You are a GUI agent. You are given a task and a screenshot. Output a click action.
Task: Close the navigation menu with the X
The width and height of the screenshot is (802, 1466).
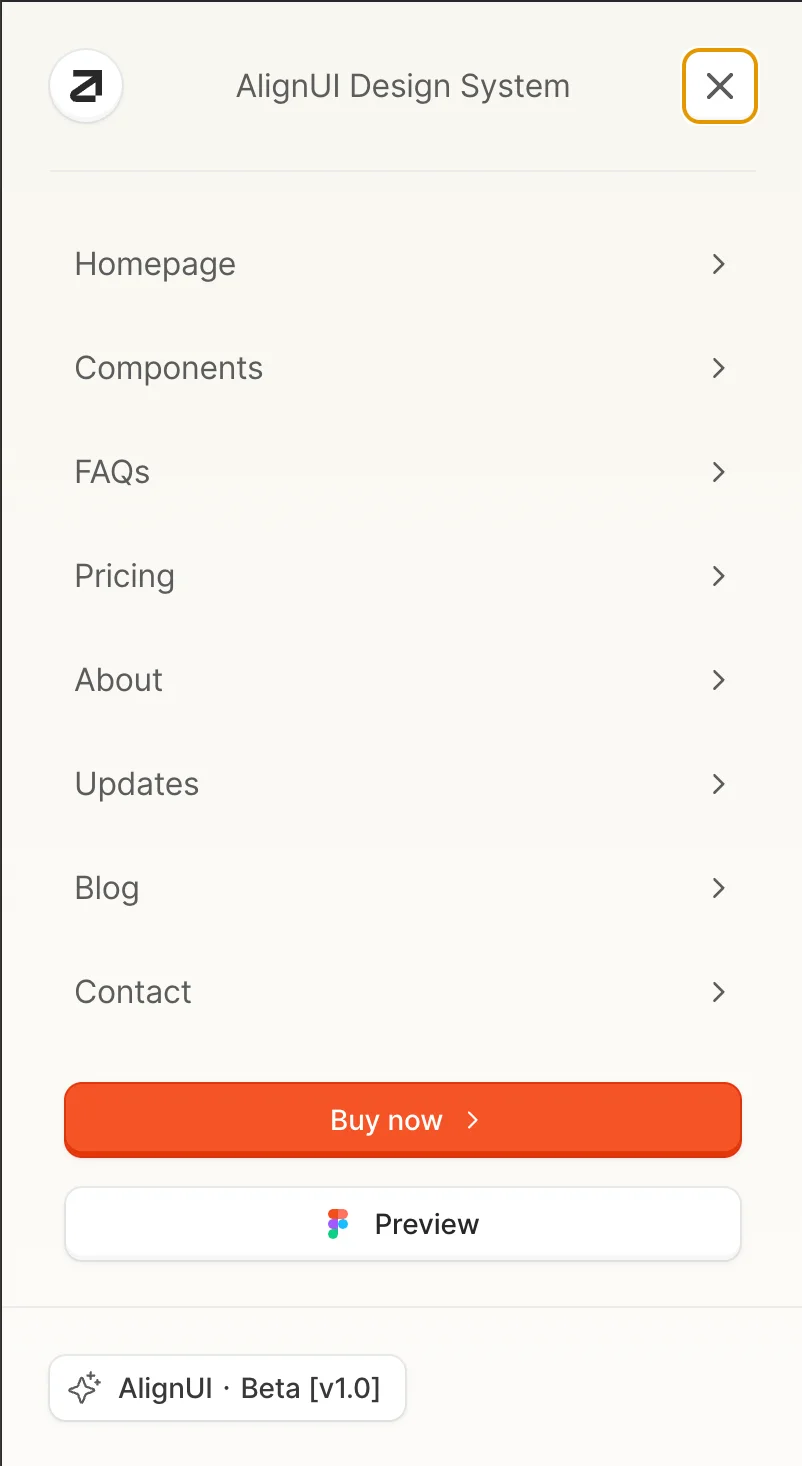tap(719, 86)
